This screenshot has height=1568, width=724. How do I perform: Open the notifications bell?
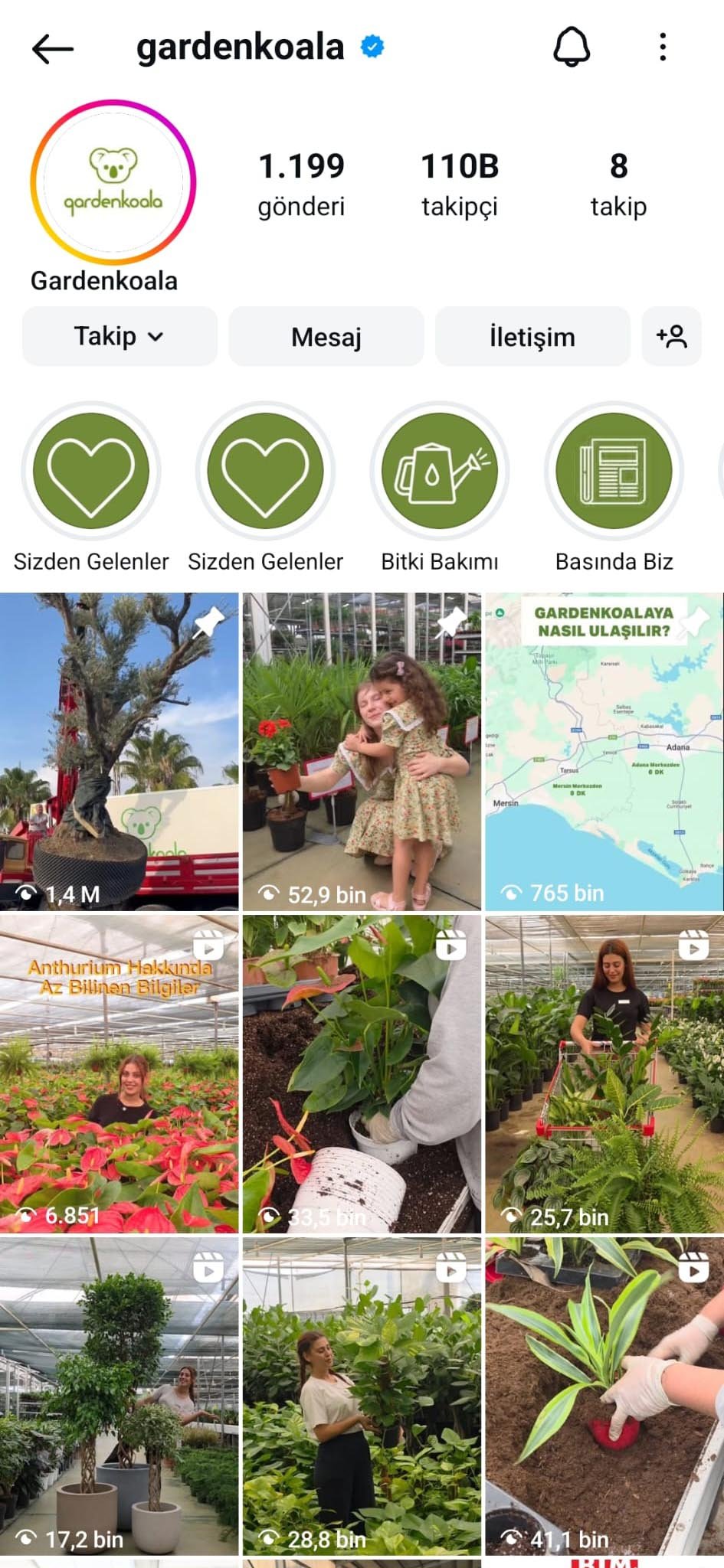[572, 47]
